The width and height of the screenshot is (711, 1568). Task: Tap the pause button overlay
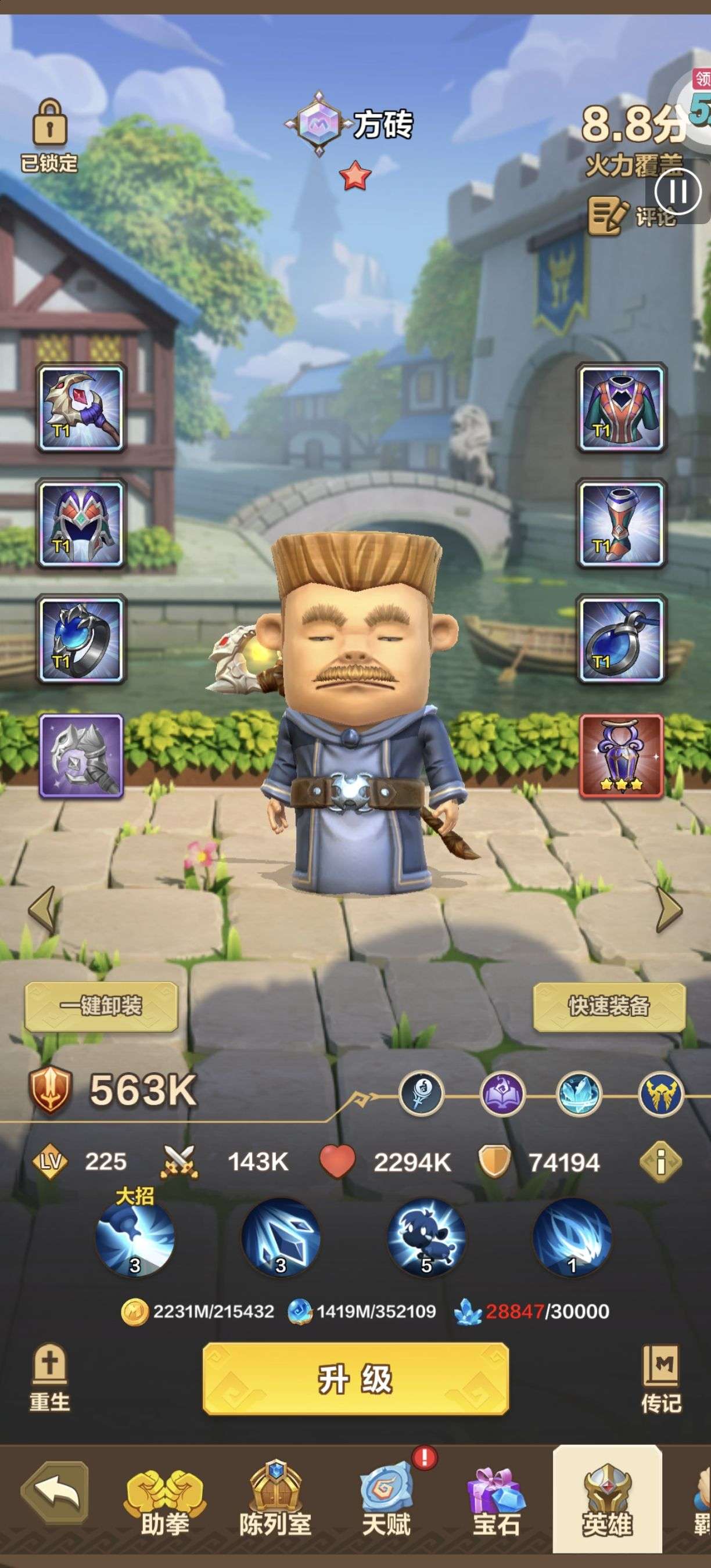pyautogui.click(x=677, y=191)
